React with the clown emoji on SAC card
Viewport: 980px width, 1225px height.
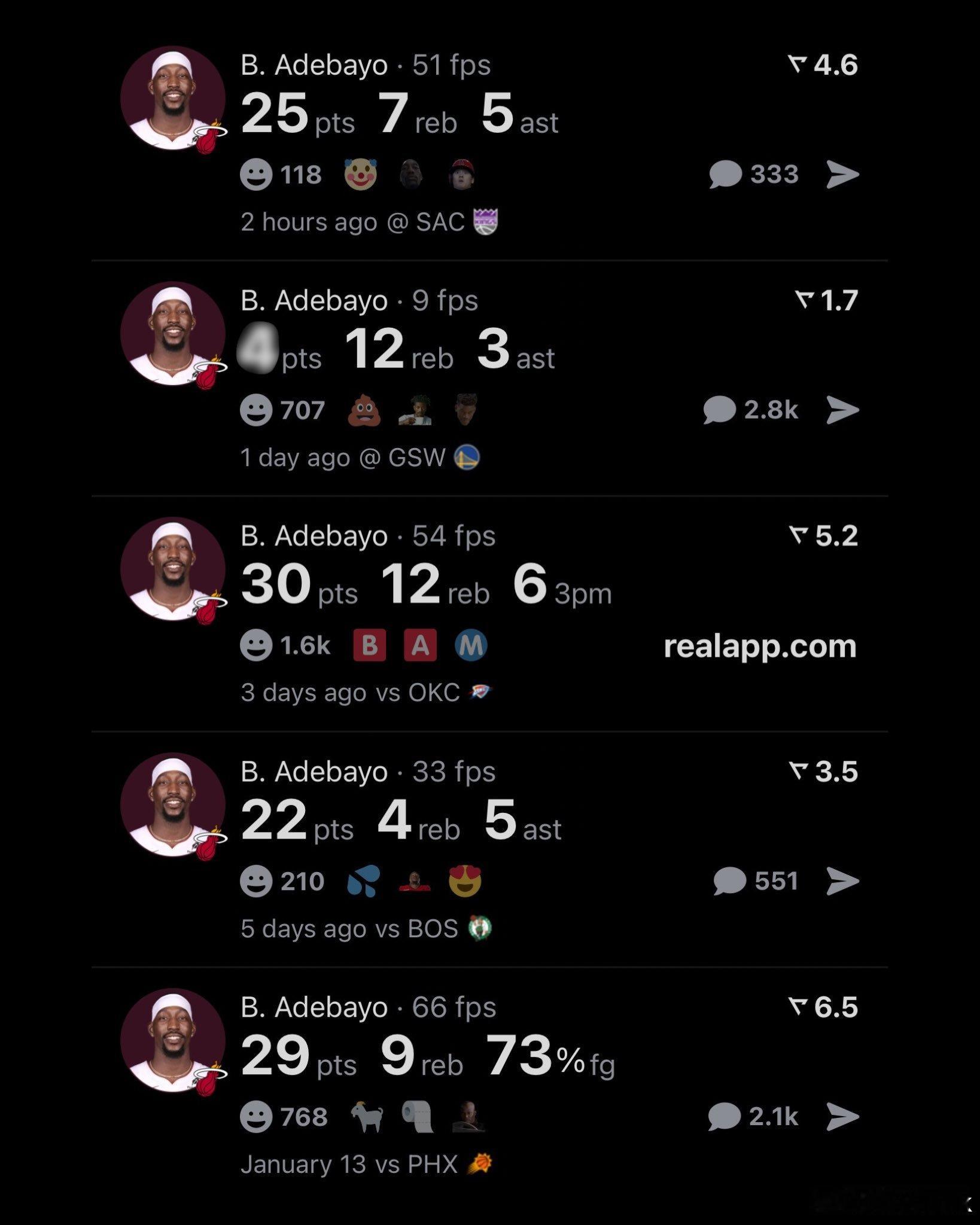coord(357,173)
